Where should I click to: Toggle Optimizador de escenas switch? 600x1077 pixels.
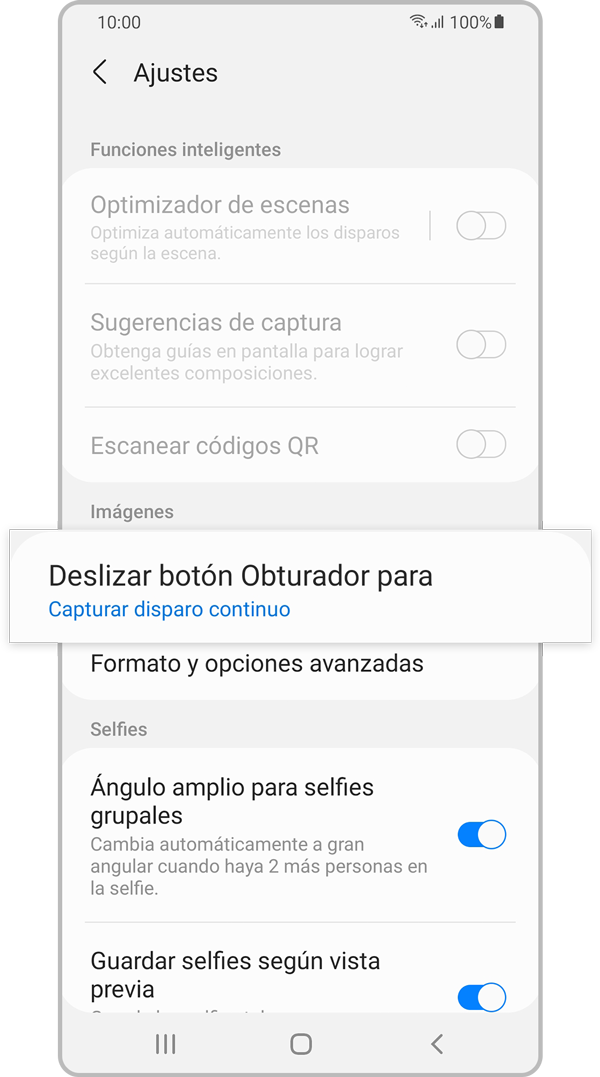(481, 226)
